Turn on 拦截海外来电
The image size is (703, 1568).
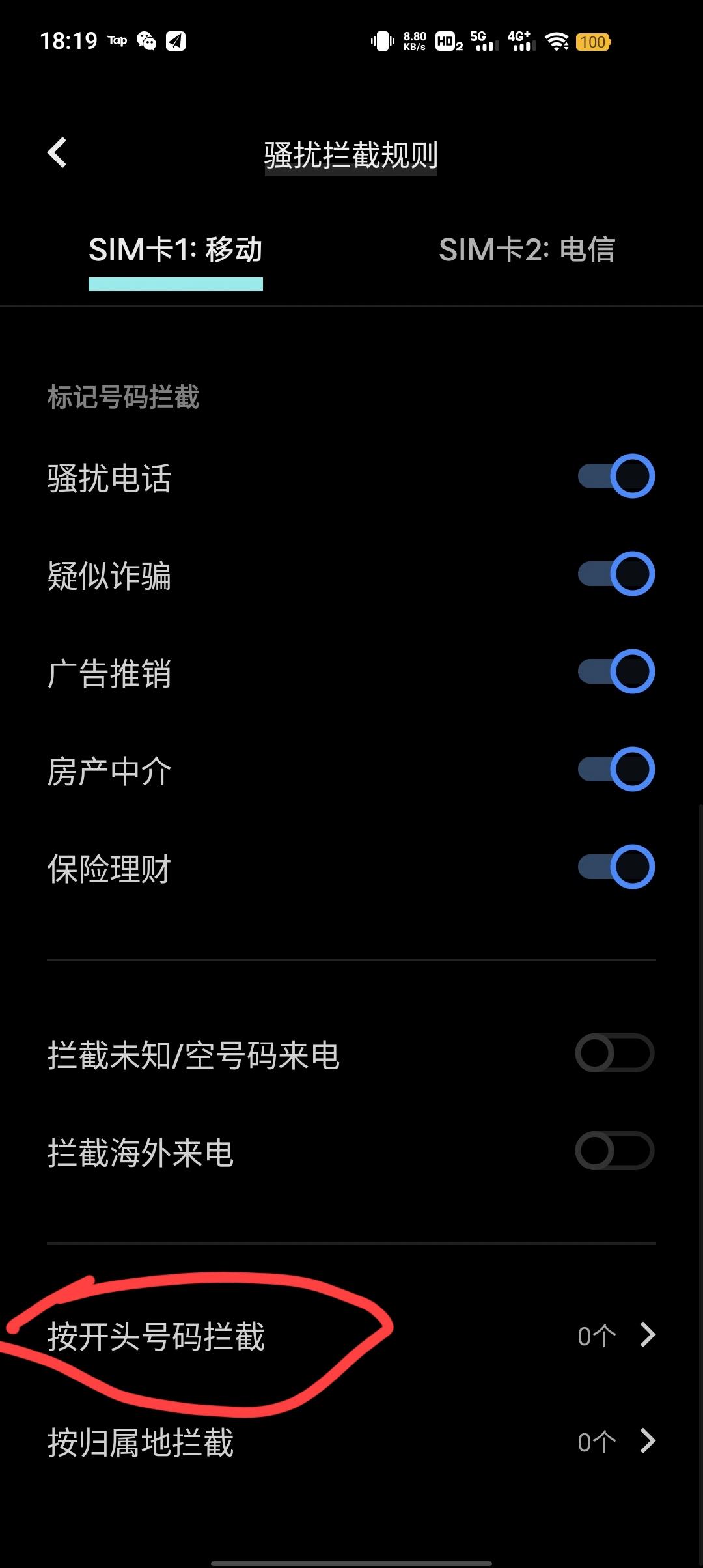click(614, 1151)
